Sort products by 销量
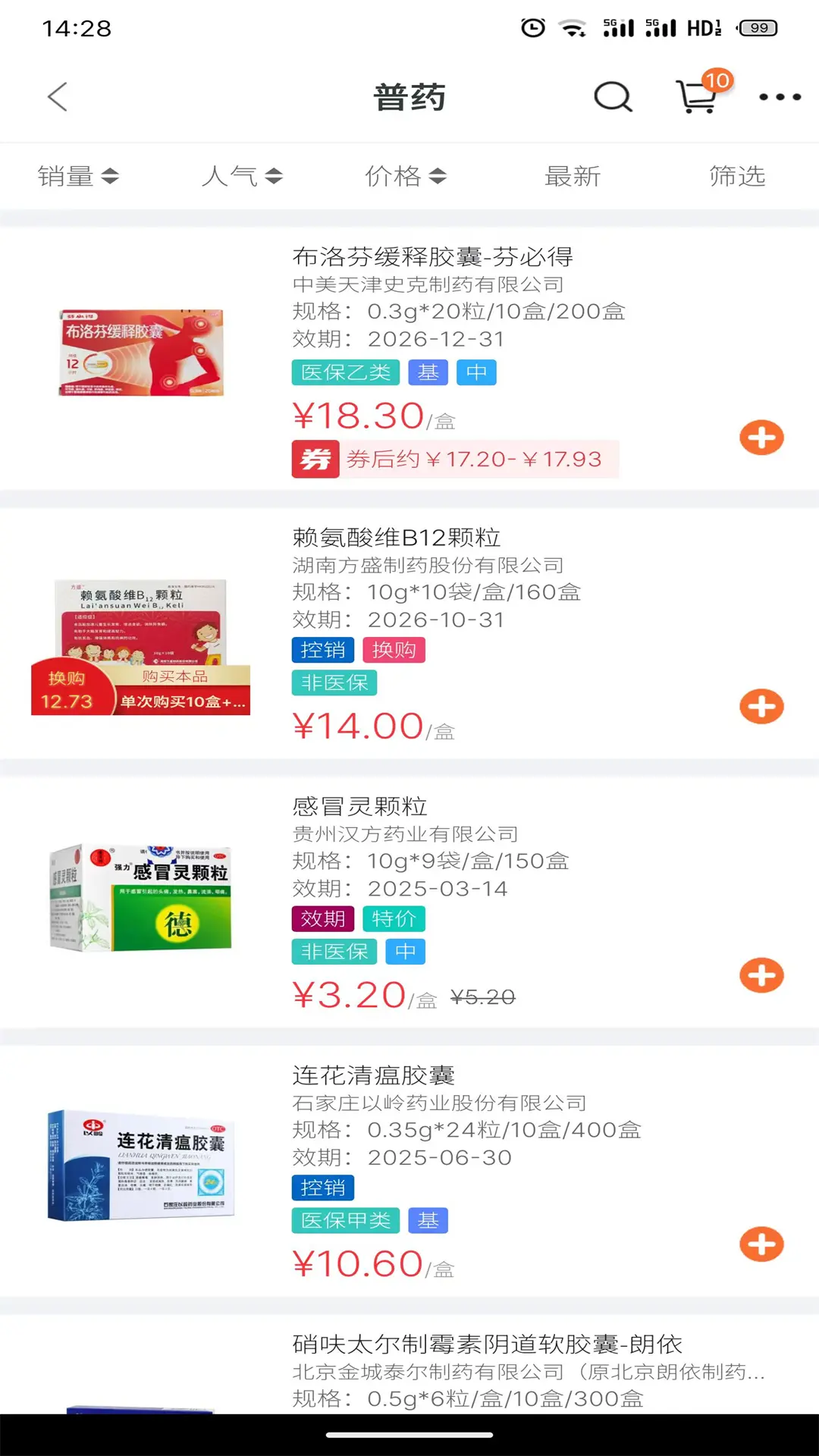The width and height of the screenshot is (819, 1456). [78, 177]
